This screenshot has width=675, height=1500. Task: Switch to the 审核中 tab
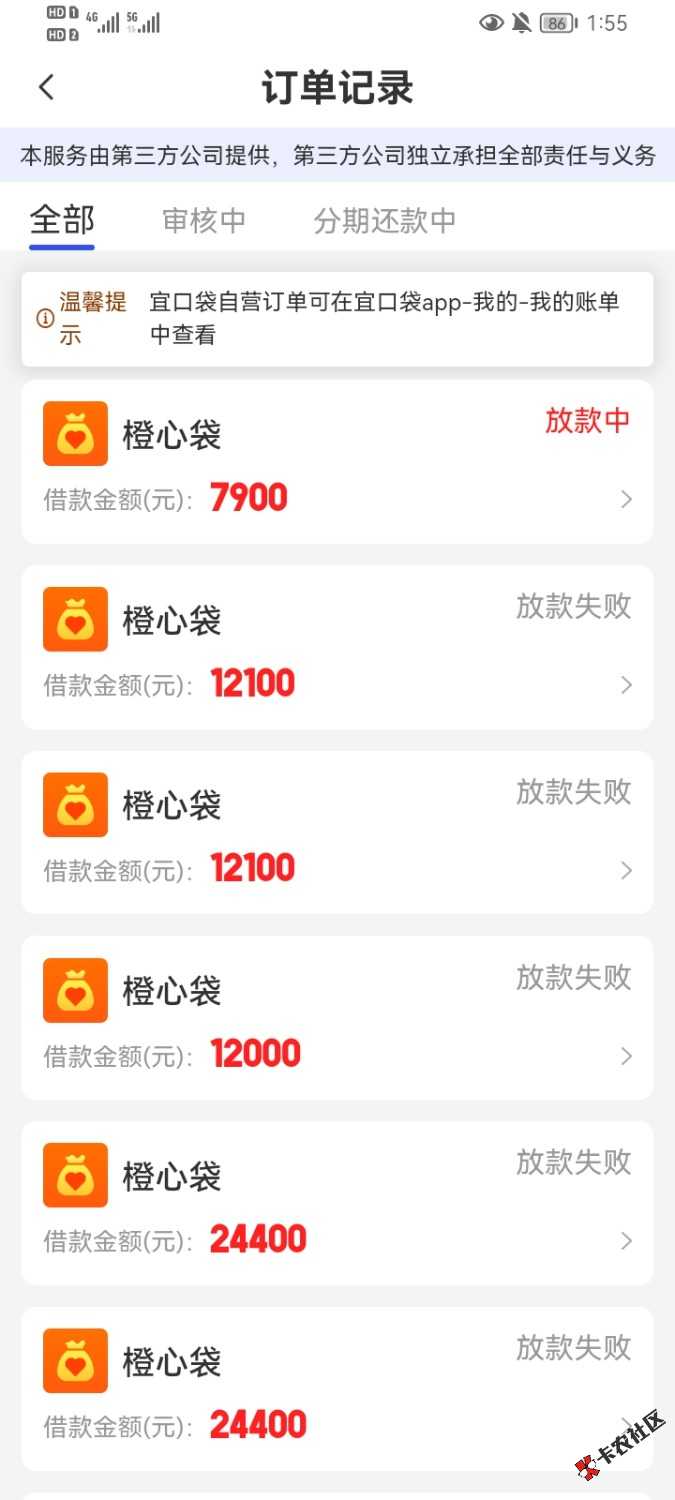coord(204,220)
